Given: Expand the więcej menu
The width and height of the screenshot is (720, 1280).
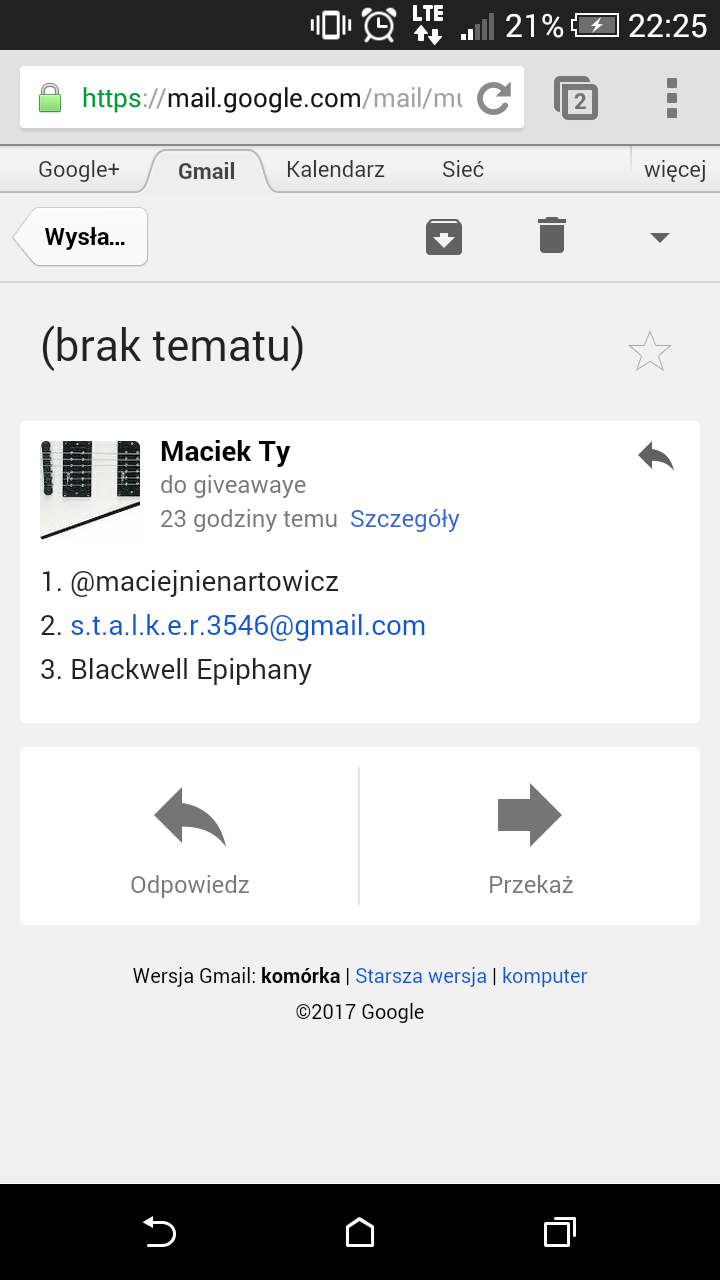Looking at the screenshot, I should pos(675,170).
